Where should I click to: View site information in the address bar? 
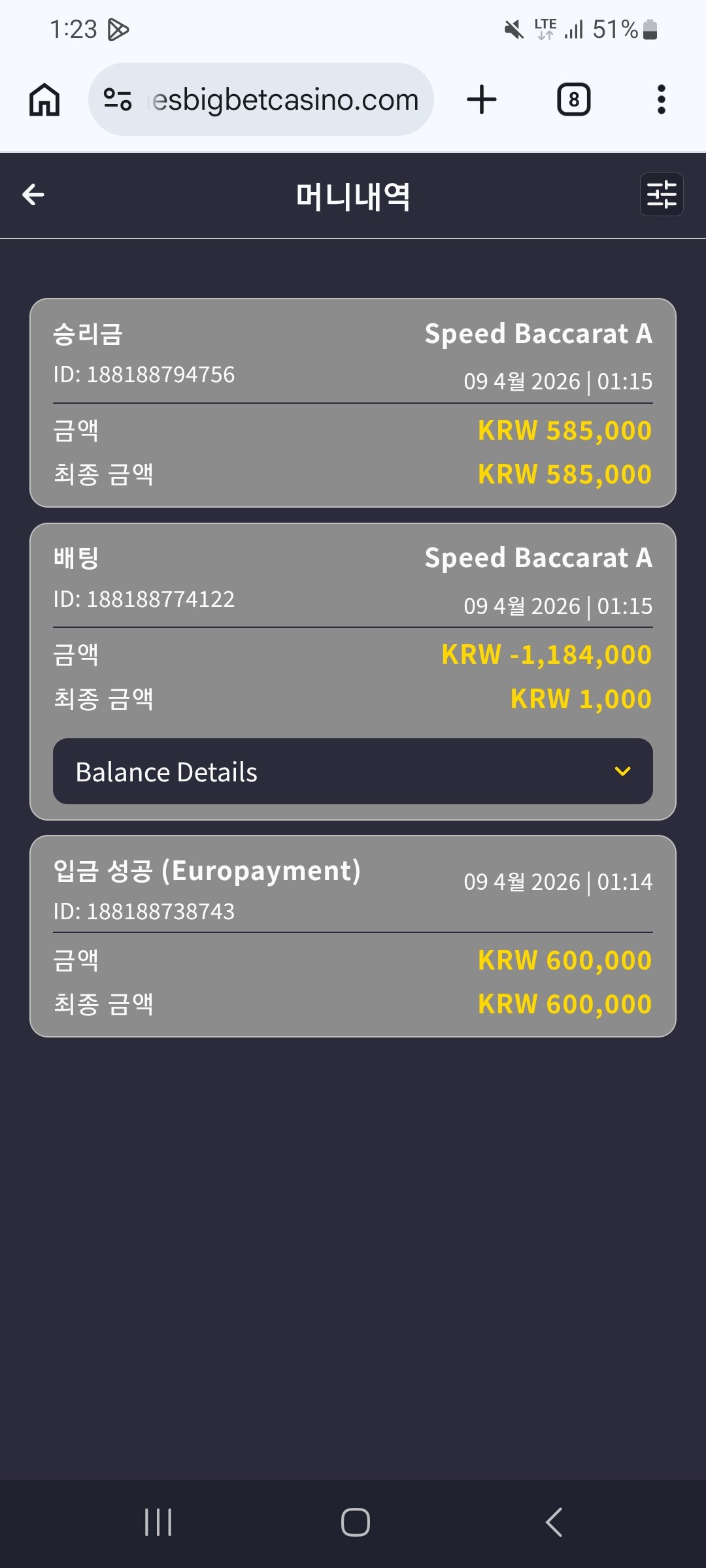click(x=118, y=100)
